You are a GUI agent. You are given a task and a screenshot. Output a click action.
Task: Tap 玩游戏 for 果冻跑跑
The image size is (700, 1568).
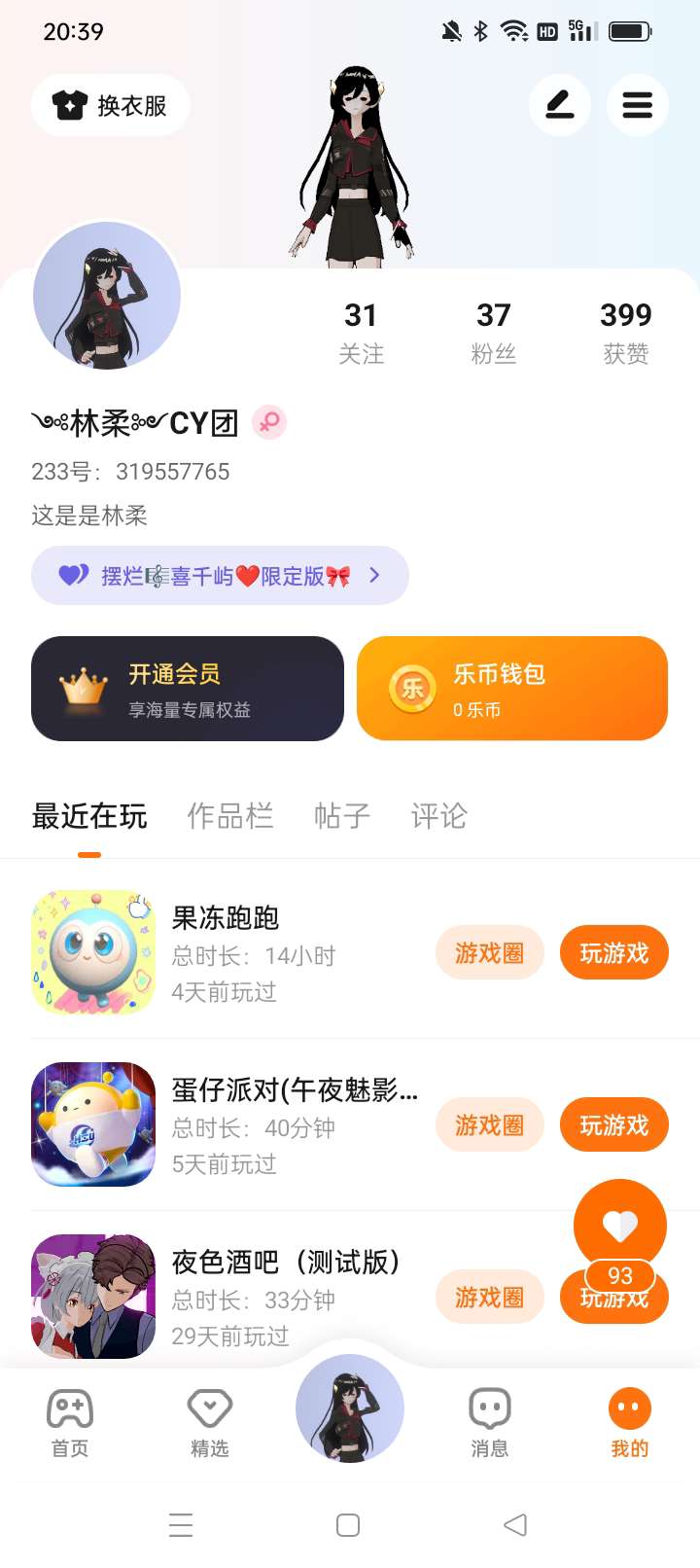pos(613,953)
